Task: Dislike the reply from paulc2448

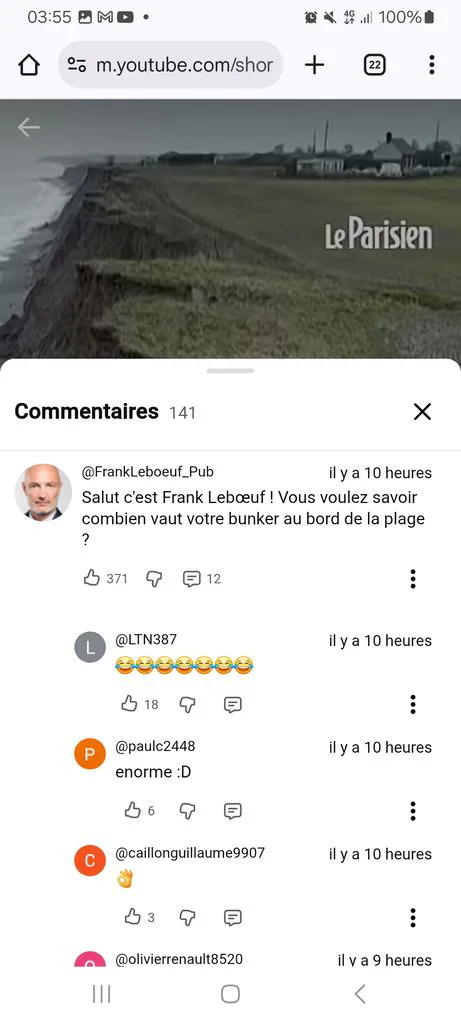Action: click(187, 811)
